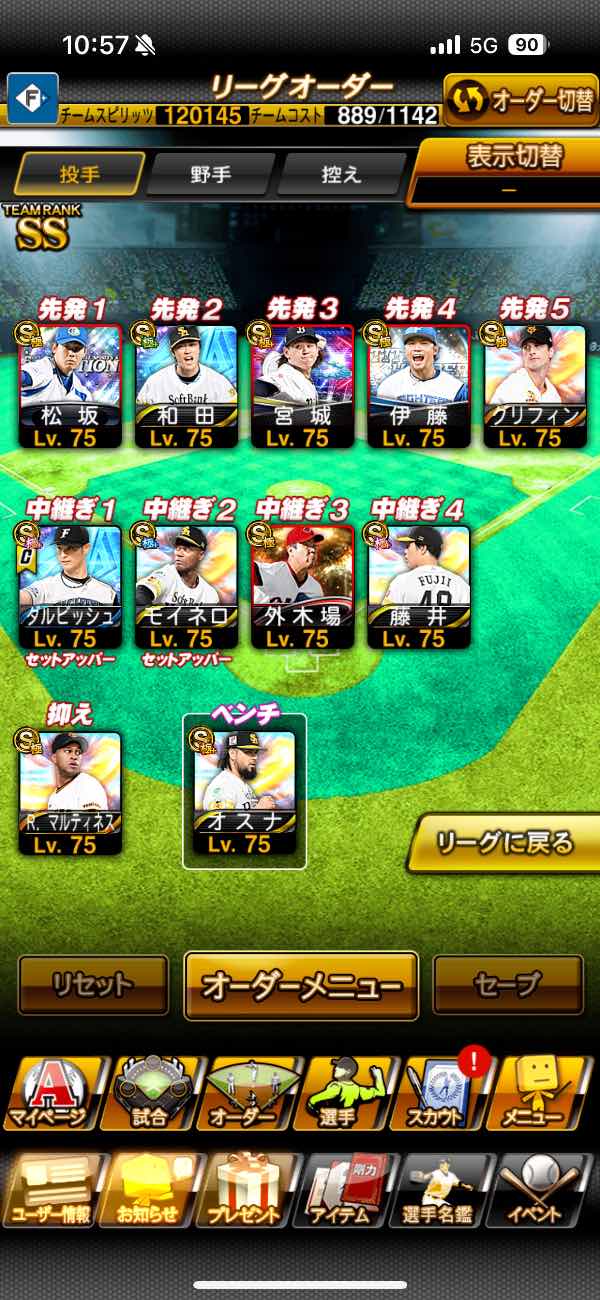Image resolution: width=600 pixels, height=1300 pixels.
Task: Select the ダルビッシュ reliever card
Action: pyautogui.click(x=69, y=585)
